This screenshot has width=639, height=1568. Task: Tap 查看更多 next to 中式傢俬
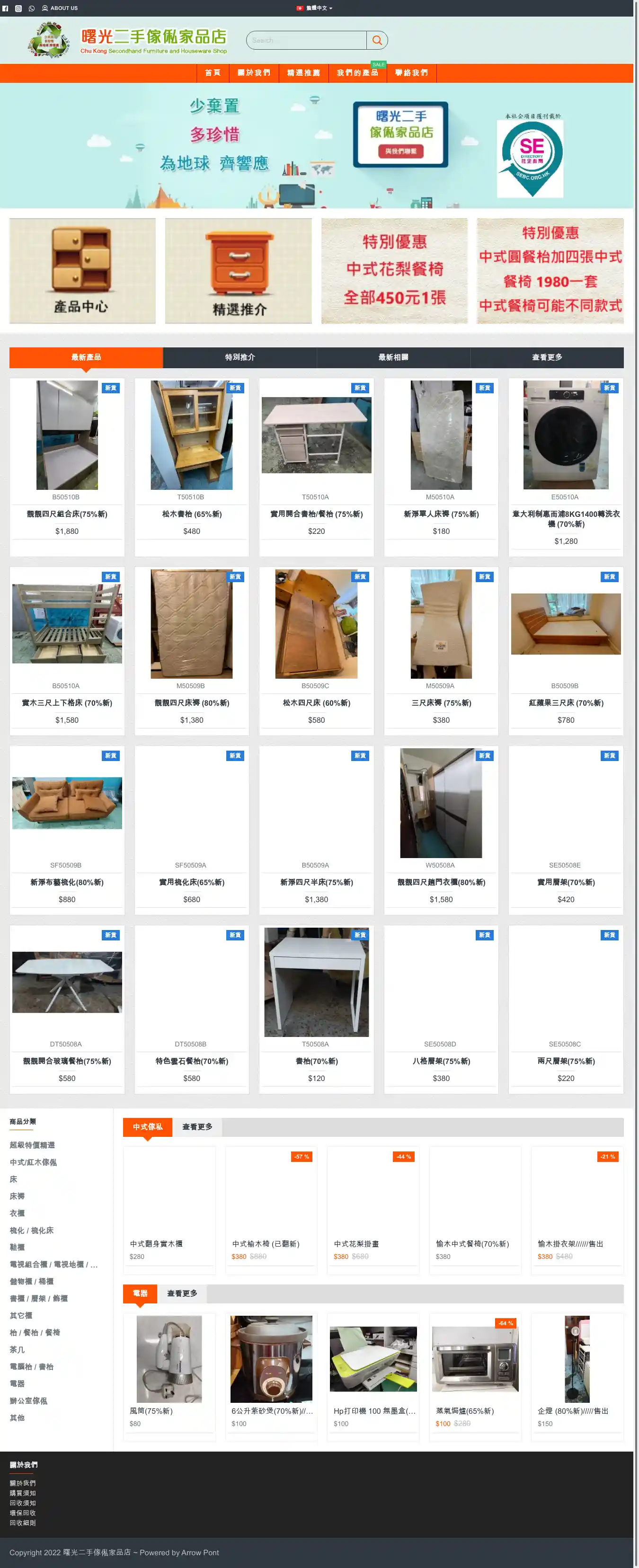pos(197,1127)
